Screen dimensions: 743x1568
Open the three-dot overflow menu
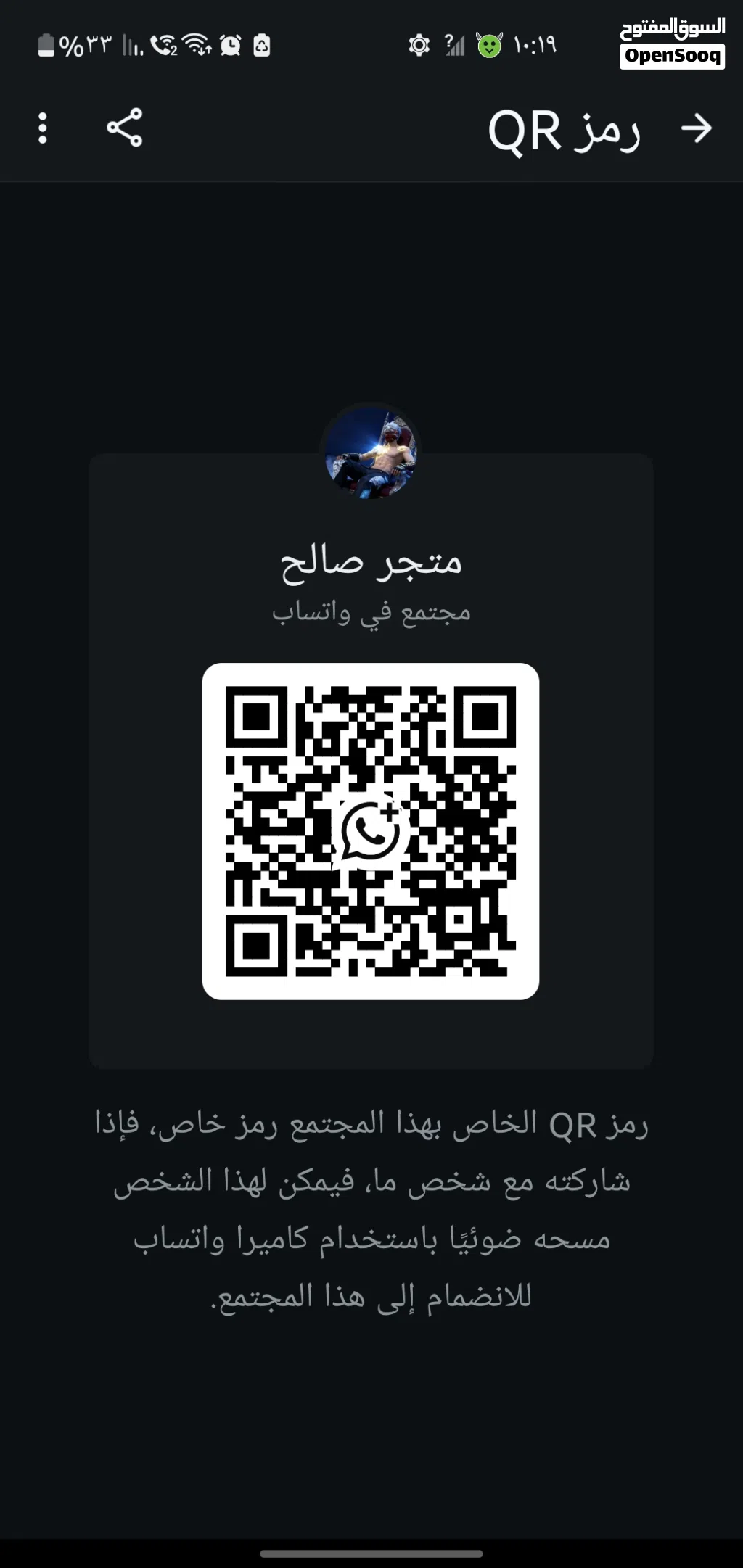point(43,128)
